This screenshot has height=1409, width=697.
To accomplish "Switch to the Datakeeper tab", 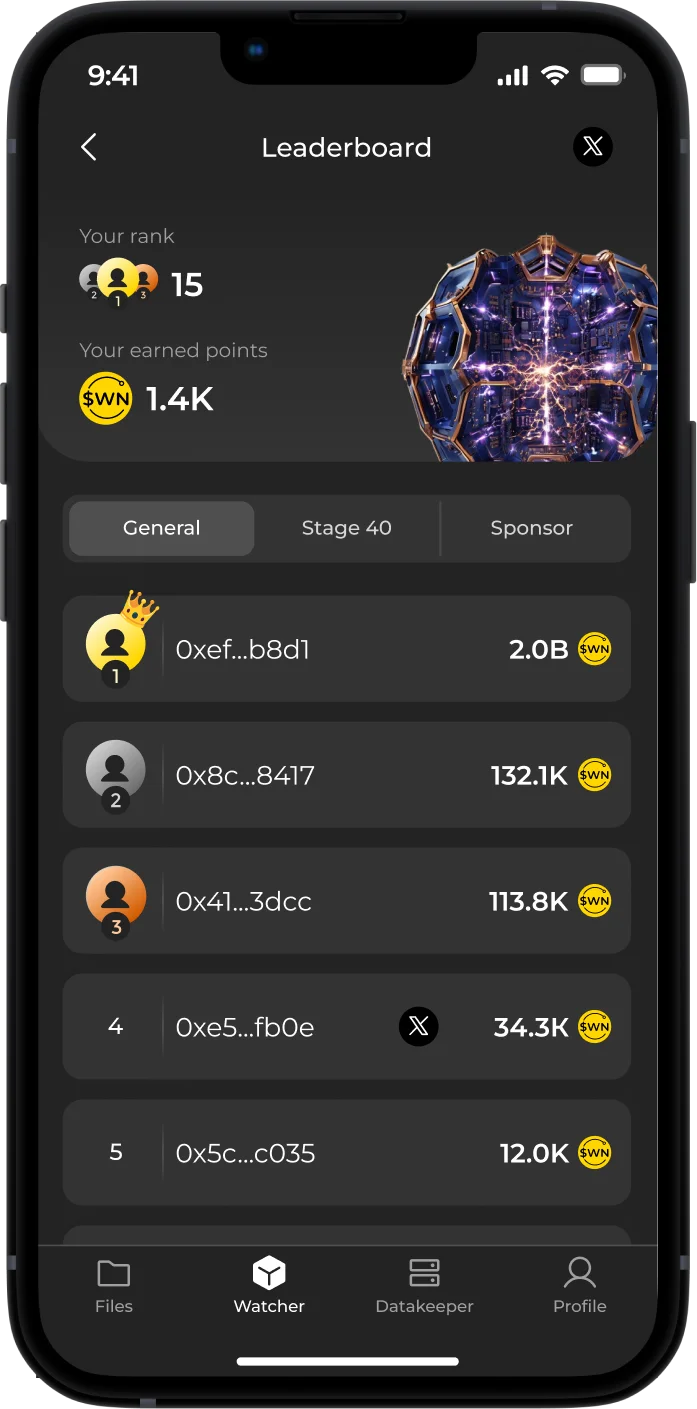I will tap(424, 1285).
